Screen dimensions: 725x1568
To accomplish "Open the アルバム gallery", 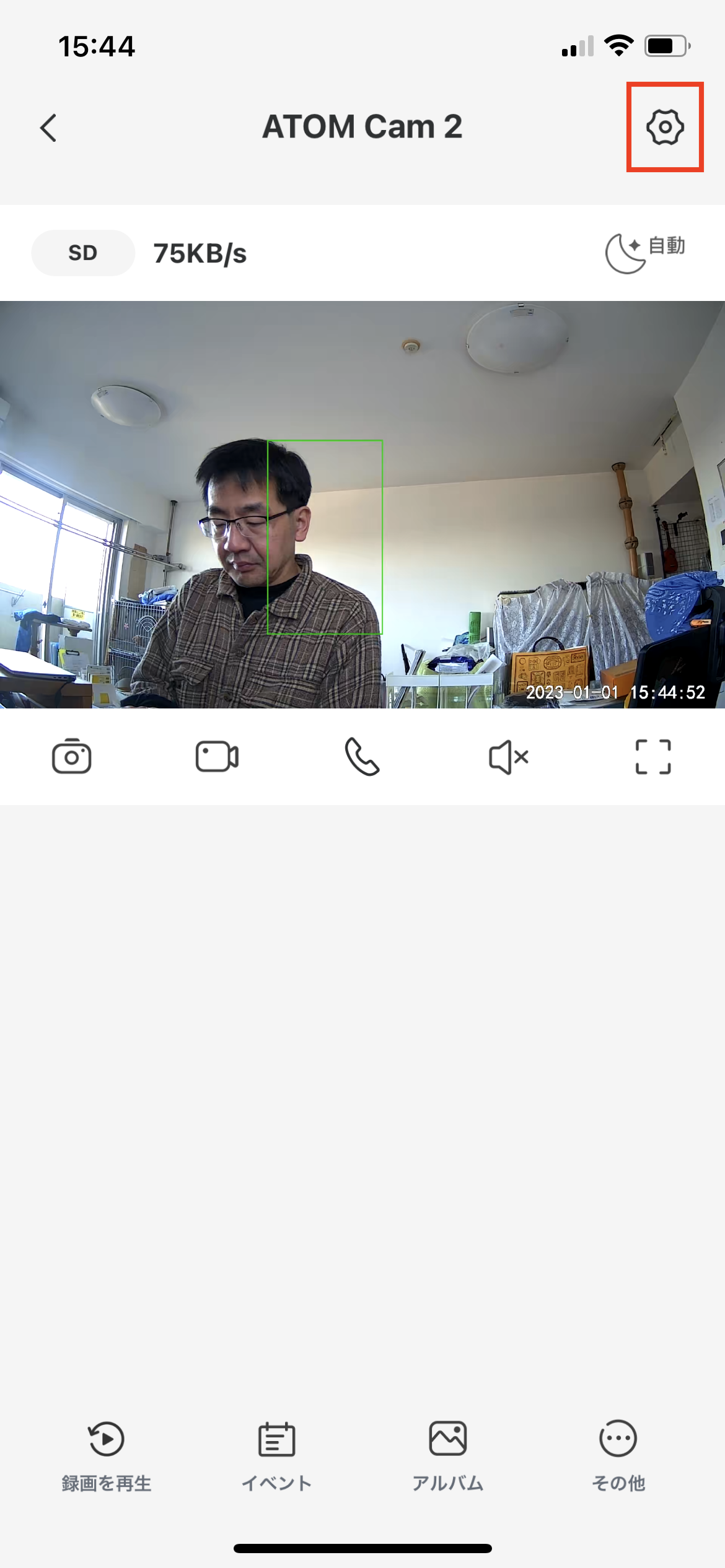I will click(447, 1455).
